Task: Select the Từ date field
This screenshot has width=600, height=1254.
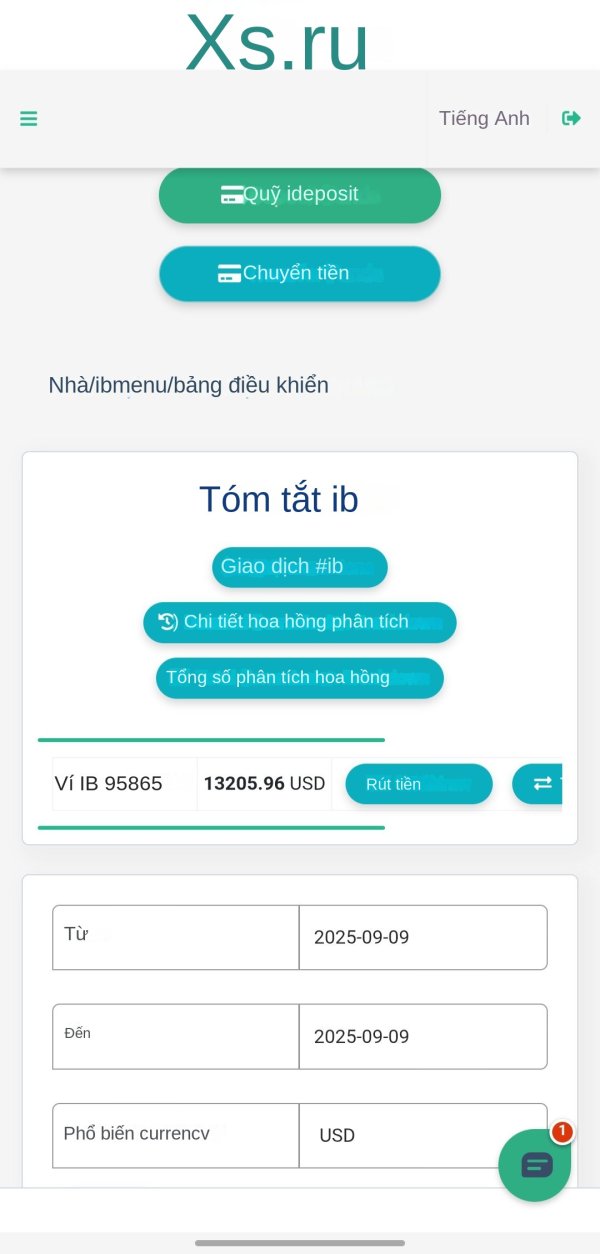Action: tap(423, 938)
